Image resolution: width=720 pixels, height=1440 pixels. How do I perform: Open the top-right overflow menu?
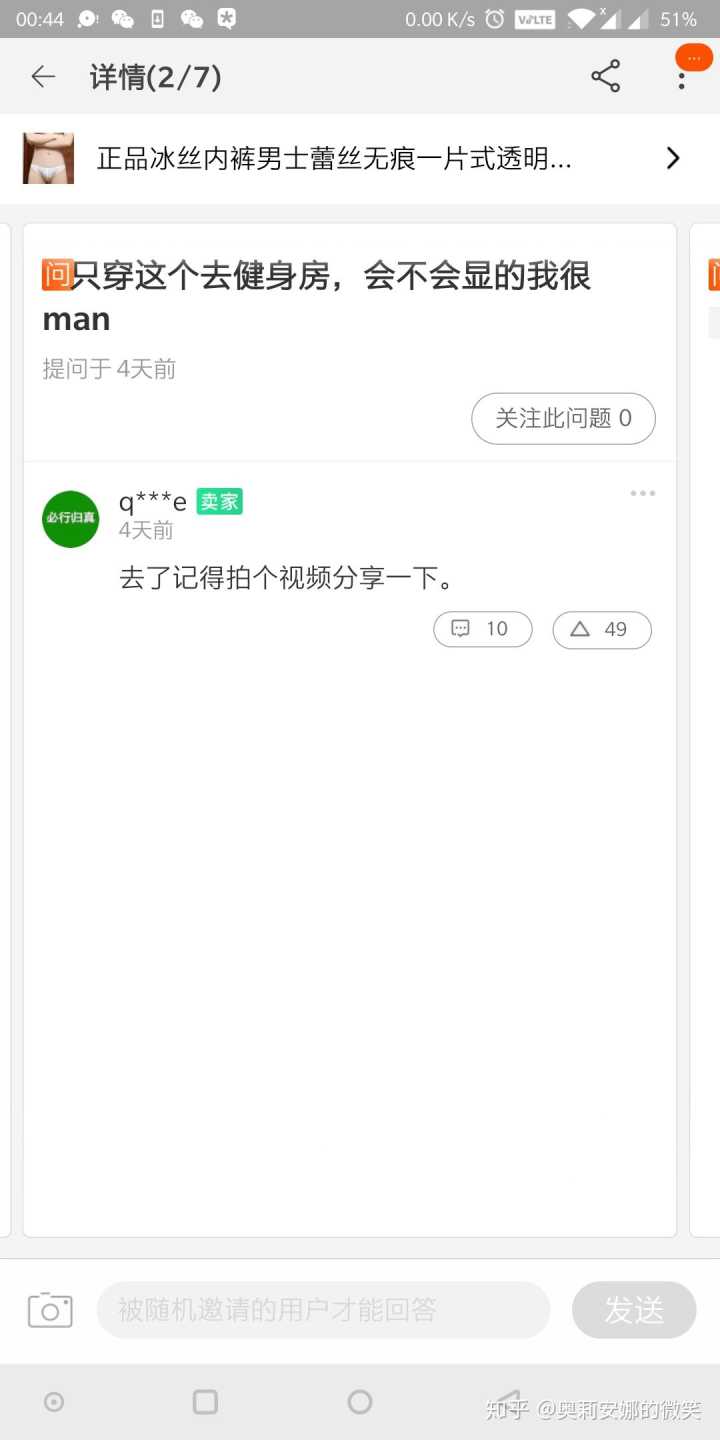click(682, 77)
